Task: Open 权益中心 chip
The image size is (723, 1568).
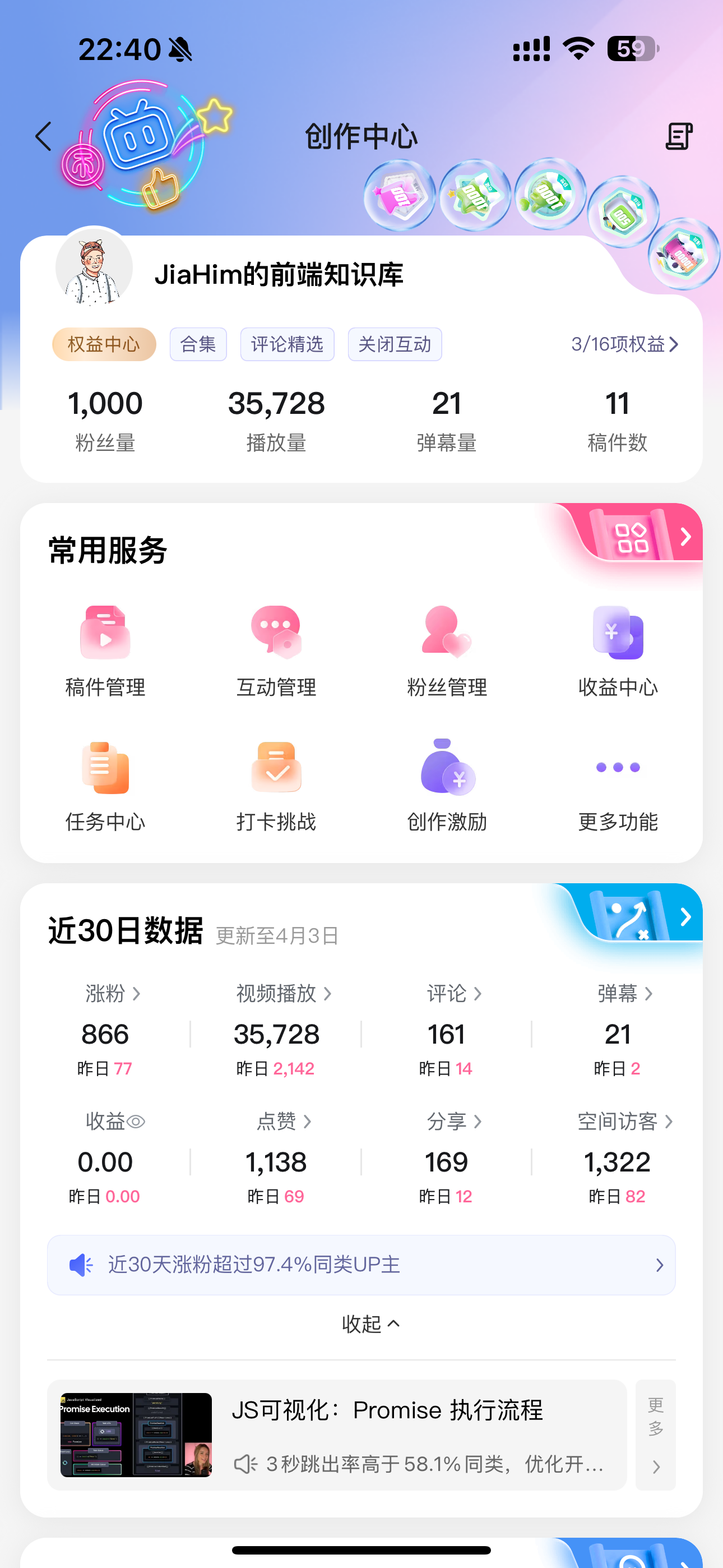Action: tap(104, 344)
